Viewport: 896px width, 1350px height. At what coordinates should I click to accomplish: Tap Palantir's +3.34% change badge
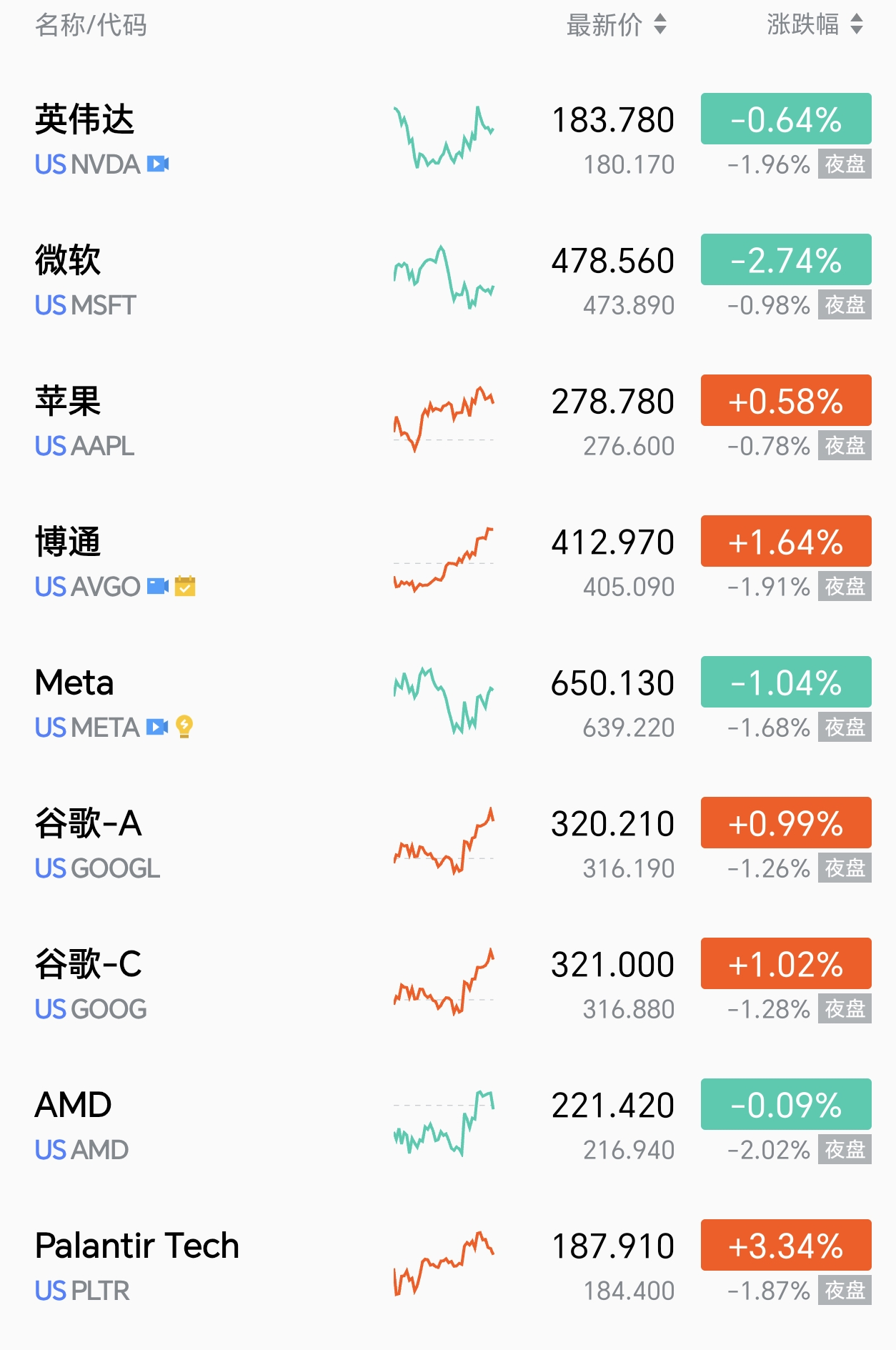786,1246
